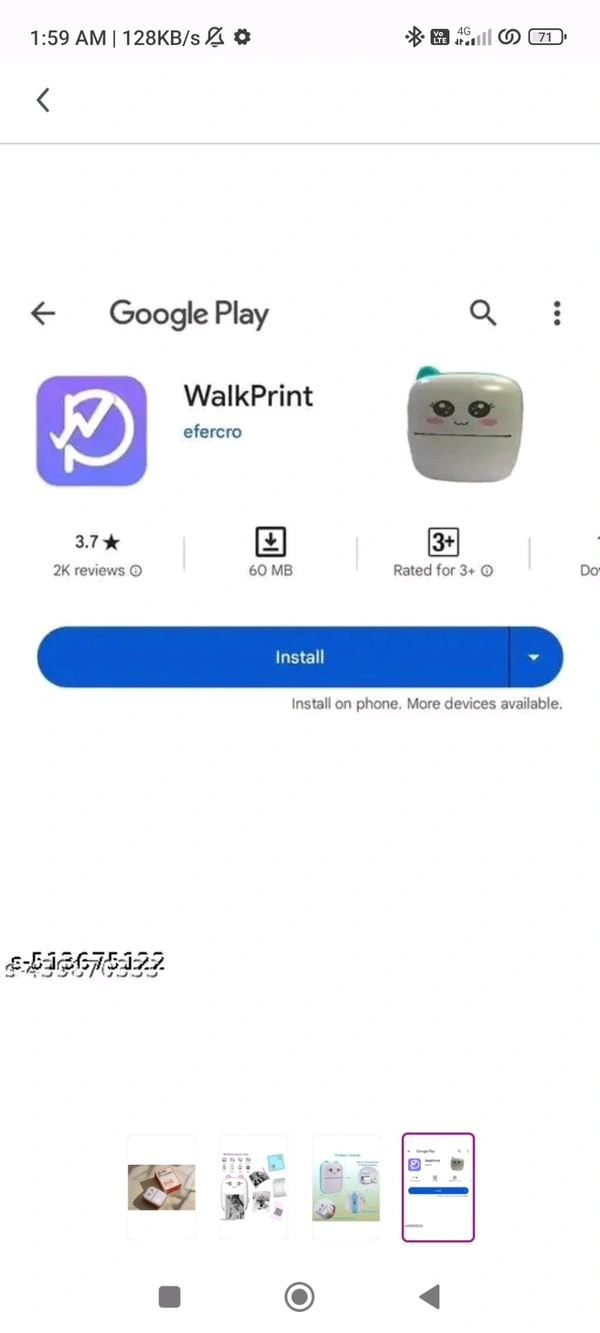Viewport: 600px width, 1333px height.
Task: Open the first thumbnail with printer box photo
Action: pyautogui.click(x=161, y=1187)
